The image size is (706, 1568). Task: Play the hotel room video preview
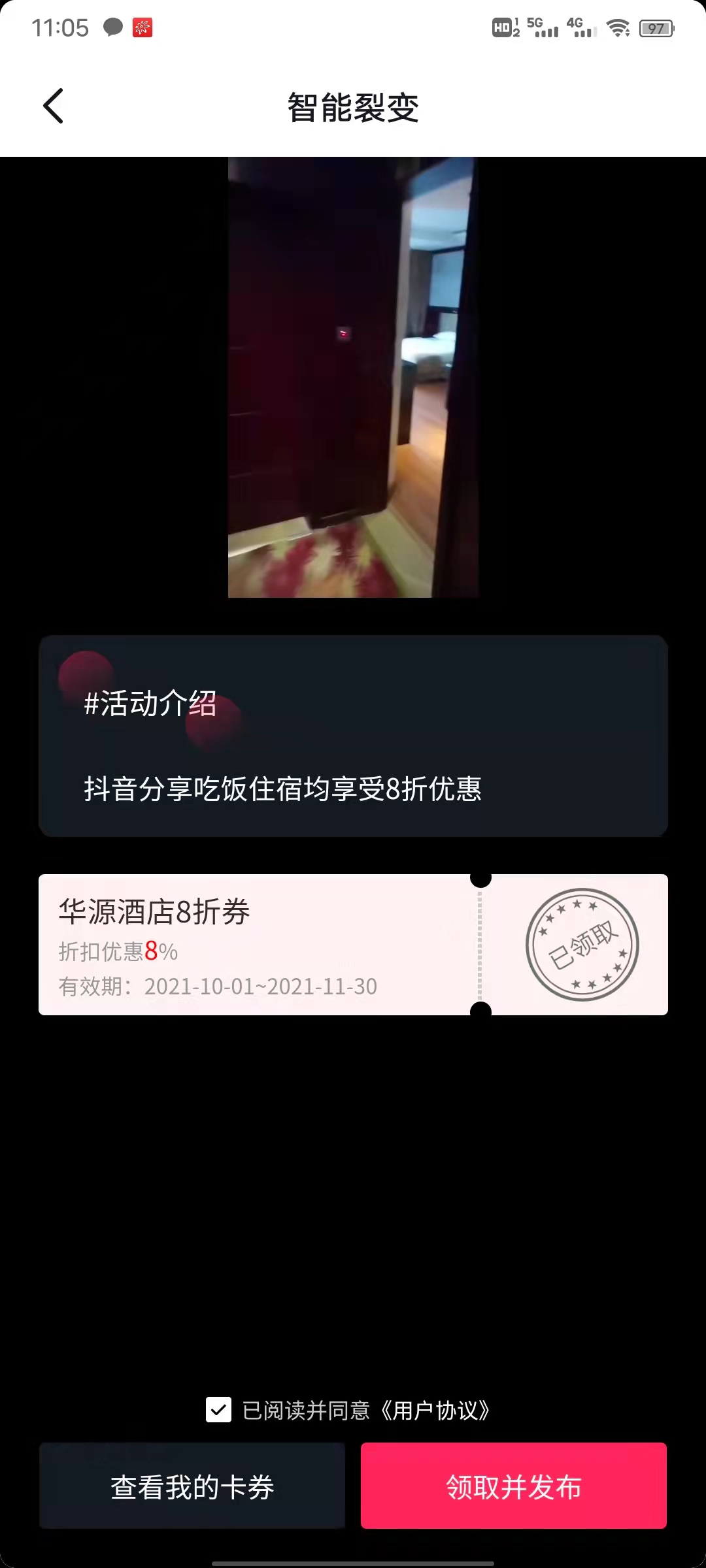point(353,378)
